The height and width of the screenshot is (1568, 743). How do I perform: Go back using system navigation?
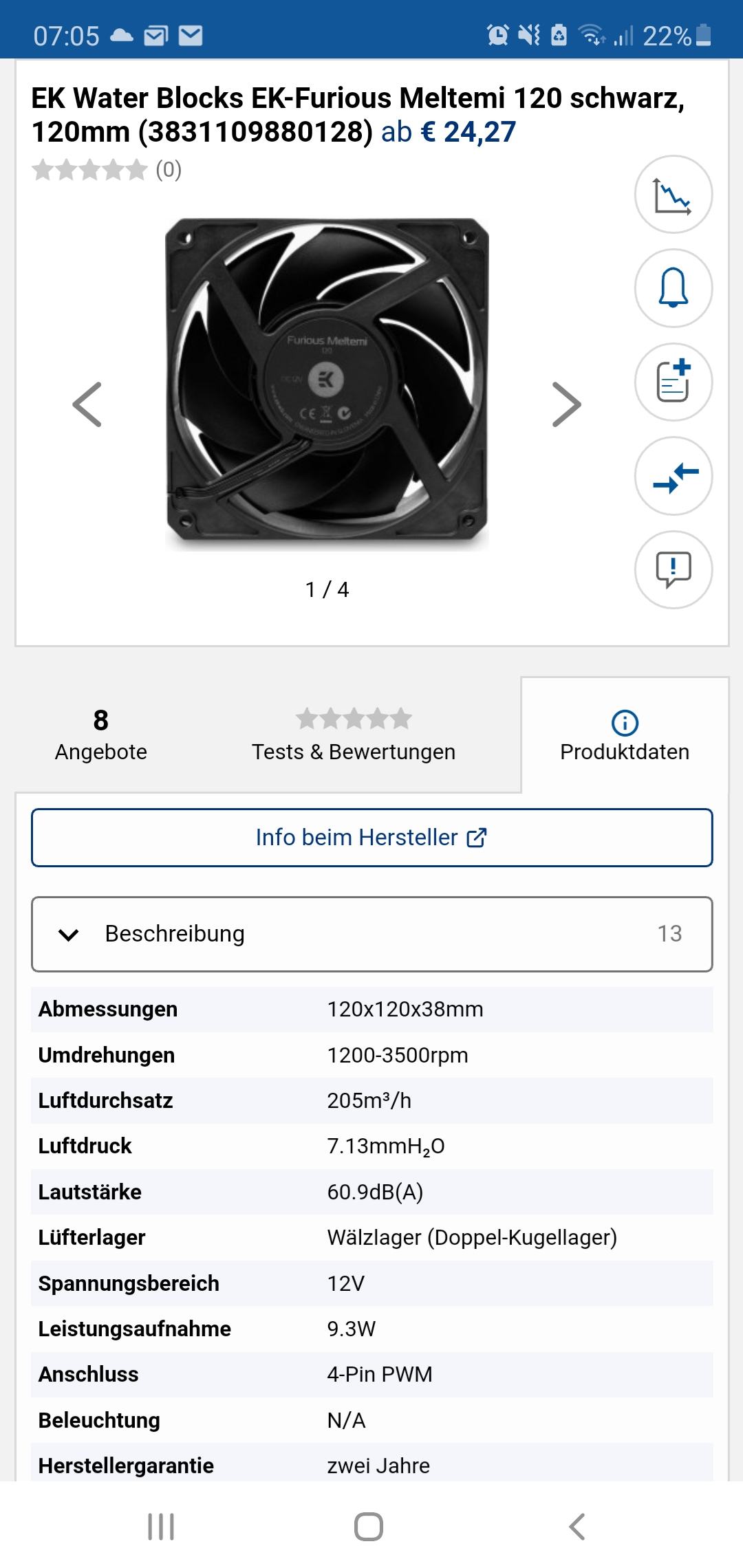(x=577, y=1526)
